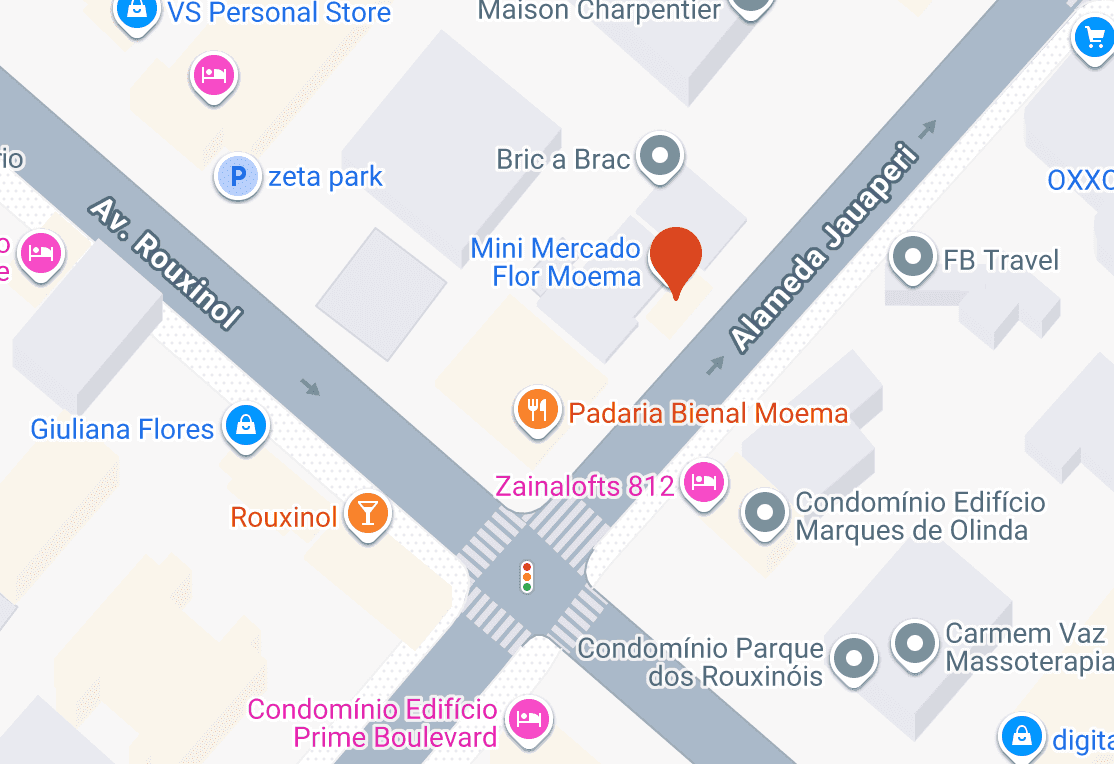The width and height of the screenshot is (1114, 764).
Task: Tap the VS Personal Store shop marker
Action: point(137,12)
